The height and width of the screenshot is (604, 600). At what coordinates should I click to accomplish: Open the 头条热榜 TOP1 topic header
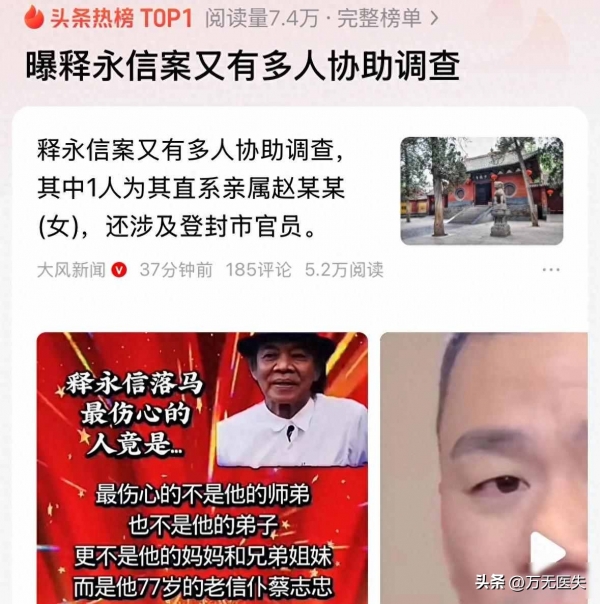point(99,17)
